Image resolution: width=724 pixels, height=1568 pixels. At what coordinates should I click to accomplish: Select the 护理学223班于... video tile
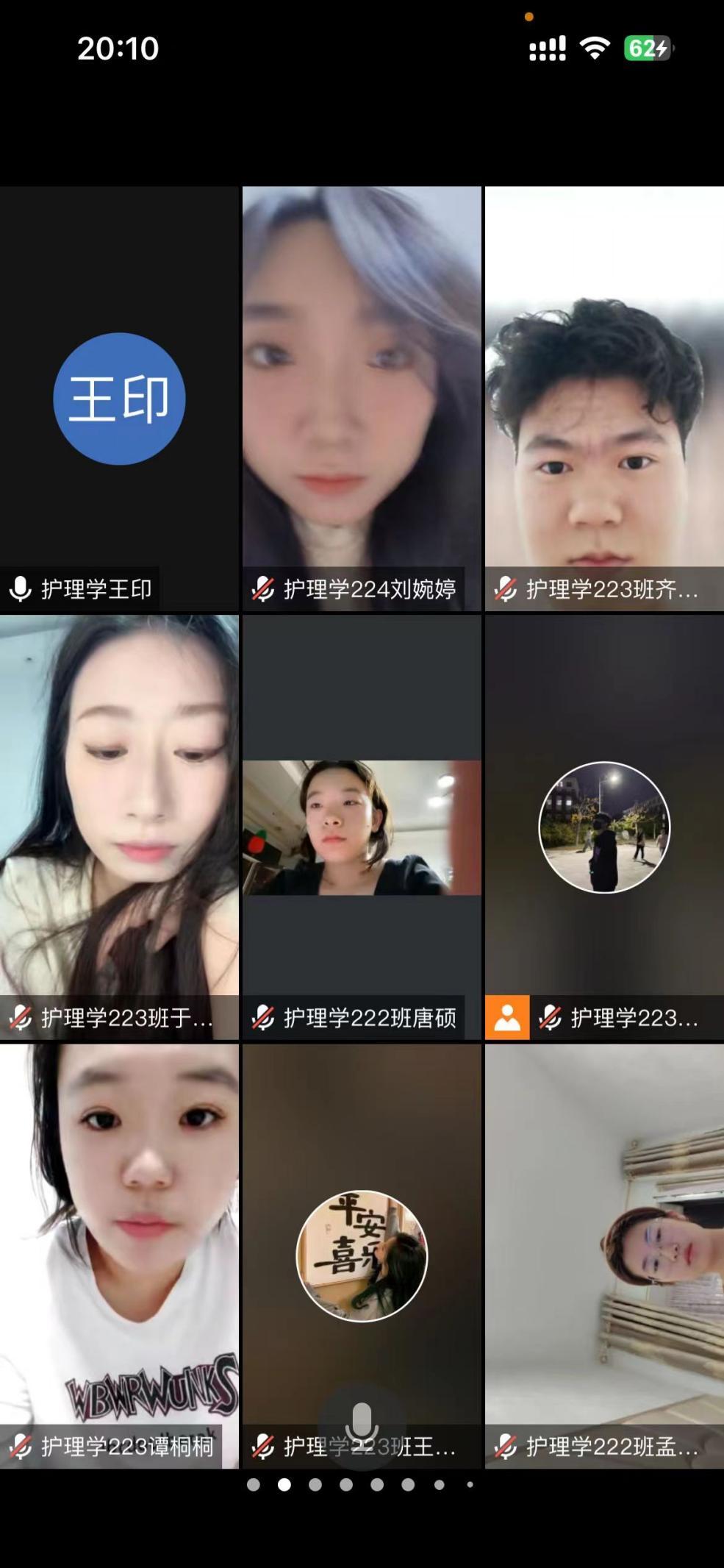coord(119,827)
